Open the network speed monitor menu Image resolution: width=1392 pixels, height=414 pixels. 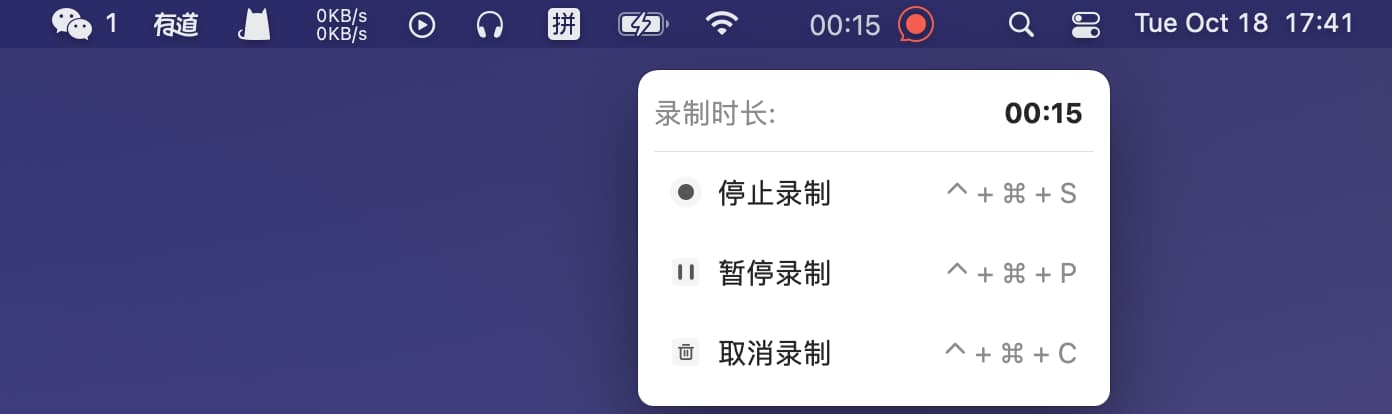pos(341,24)
